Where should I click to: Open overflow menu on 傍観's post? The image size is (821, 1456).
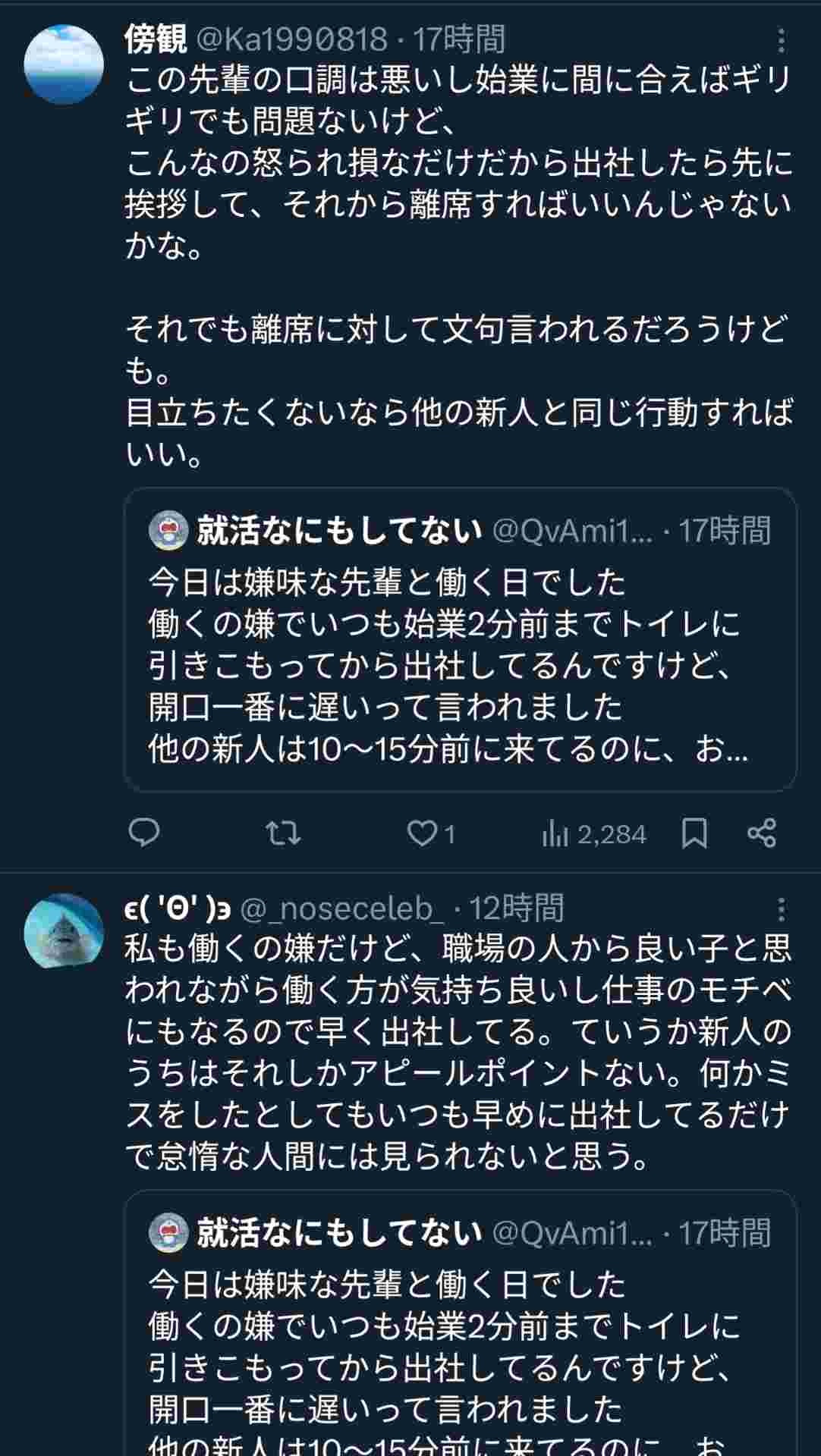coord(782,40)
